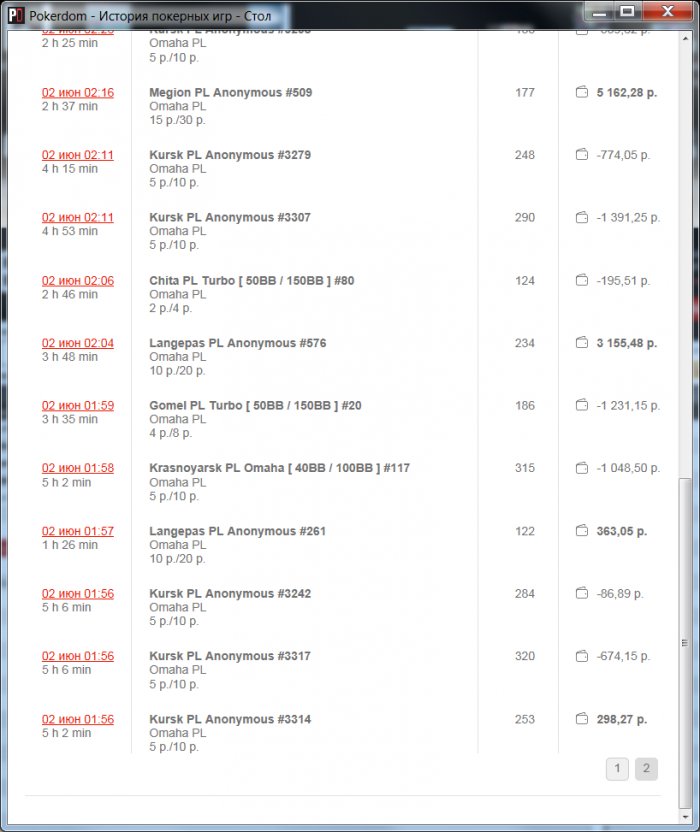700x832 pixels.
Task: Go to page 2 of history
Action: 646,769
